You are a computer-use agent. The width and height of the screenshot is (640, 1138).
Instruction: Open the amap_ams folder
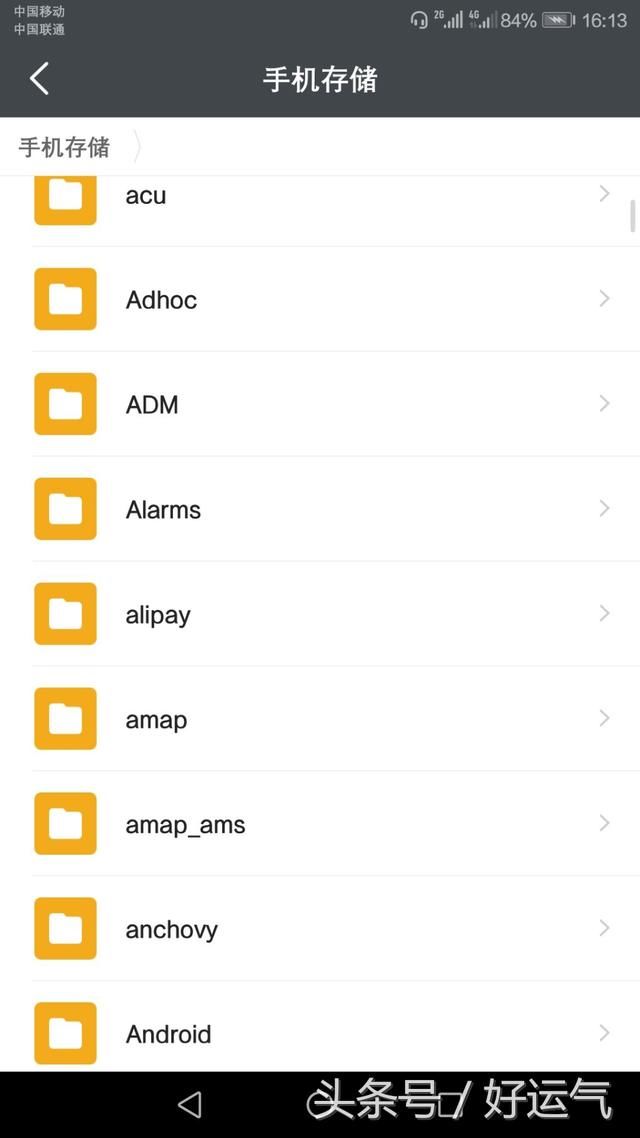coord(320,825)
